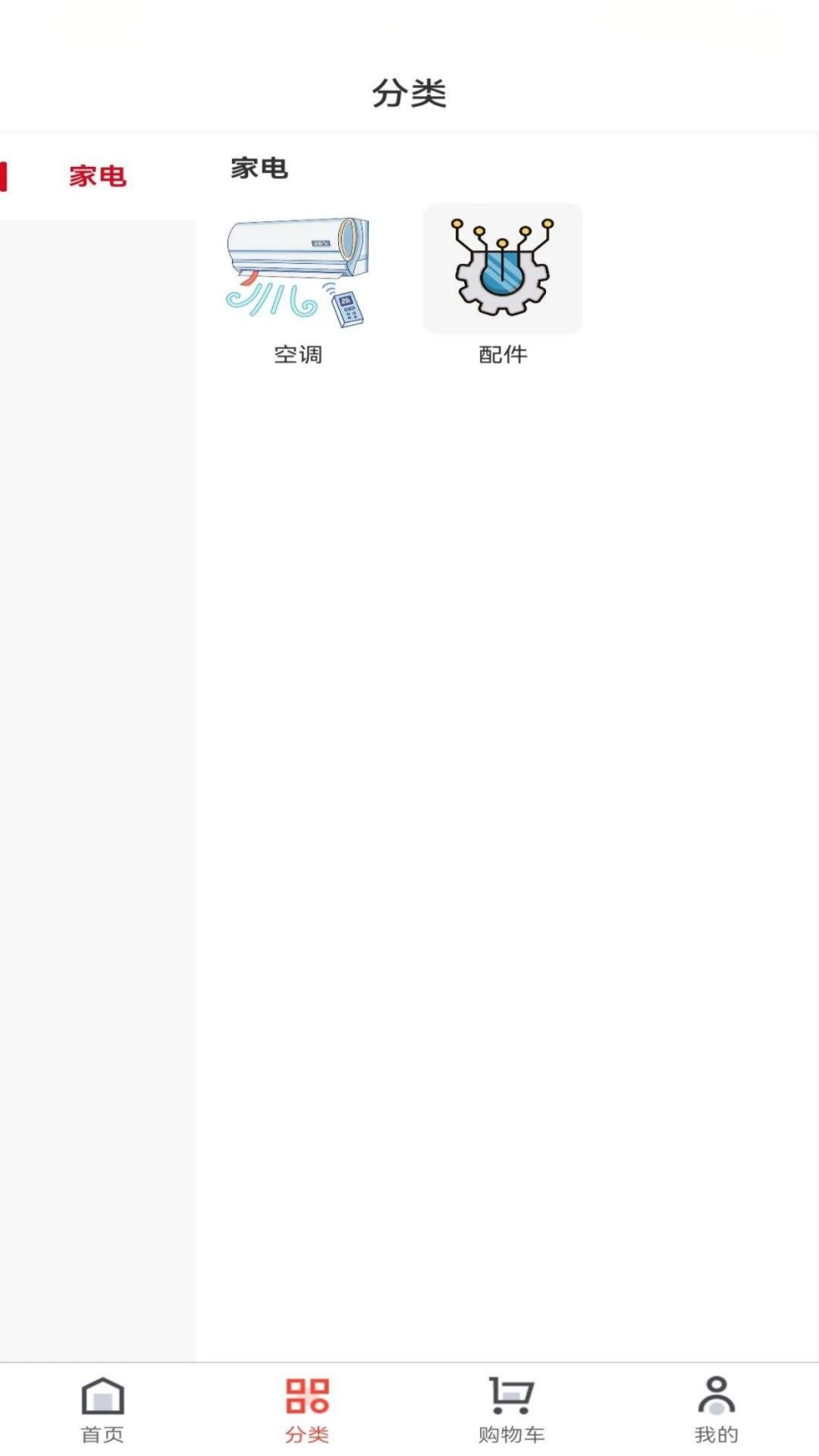This screenshot has height=1456, width=819.
Task: Click the 空调 text label
Action: (x=297, y=354)
